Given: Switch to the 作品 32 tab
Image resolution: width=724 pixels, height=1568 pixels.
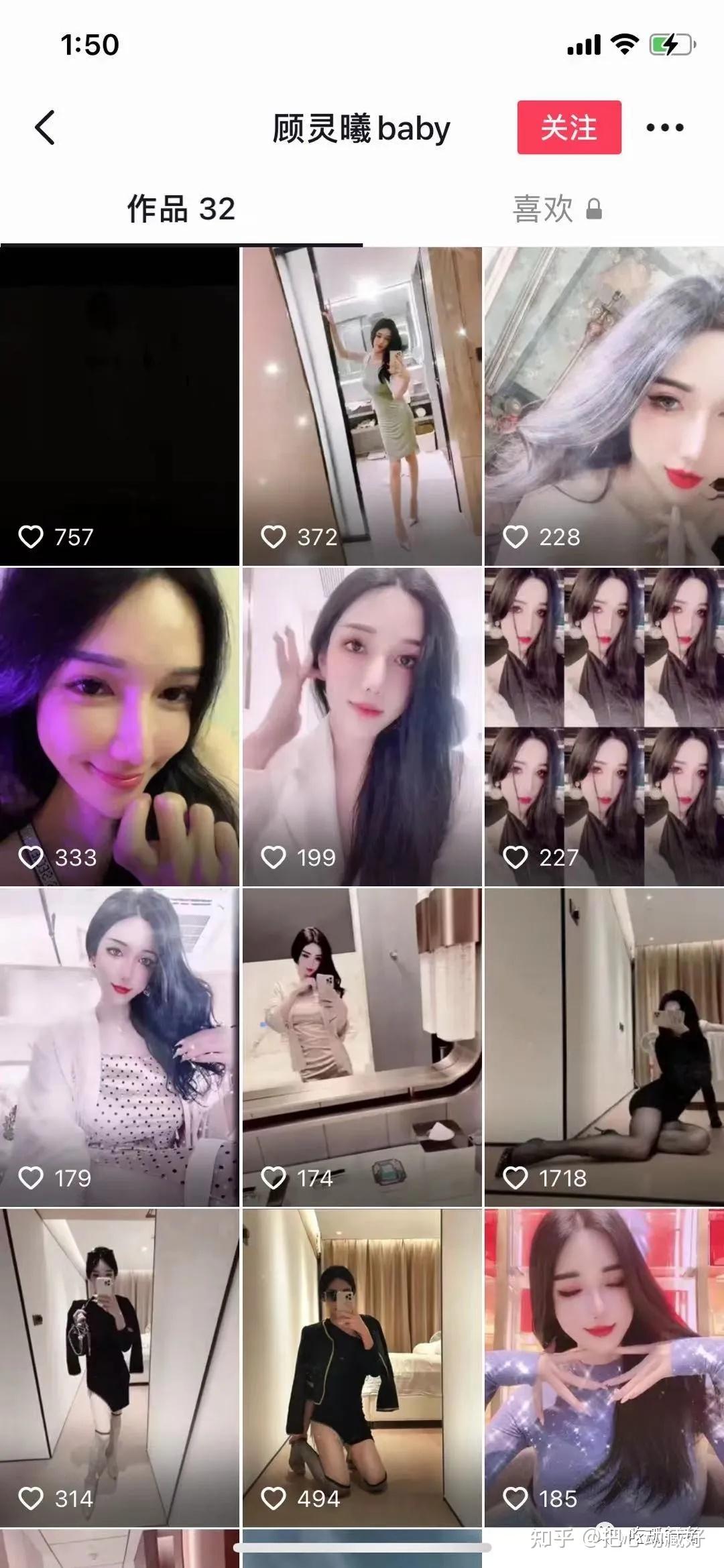Looking at the screenshot, I should pyautogui.click(x=181, y=209).
